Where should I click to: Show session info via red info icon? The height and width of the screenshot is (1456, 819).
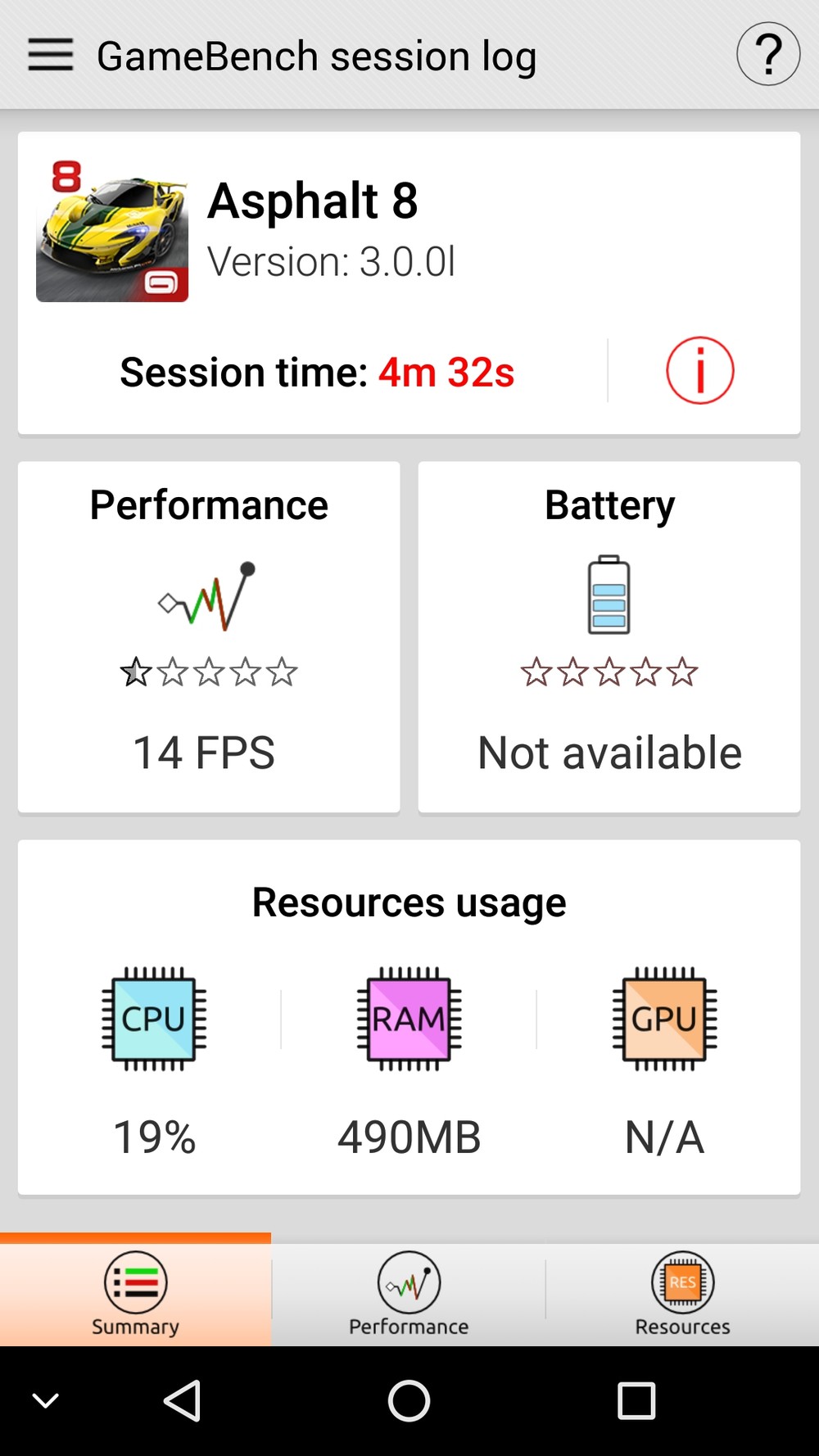699,371
